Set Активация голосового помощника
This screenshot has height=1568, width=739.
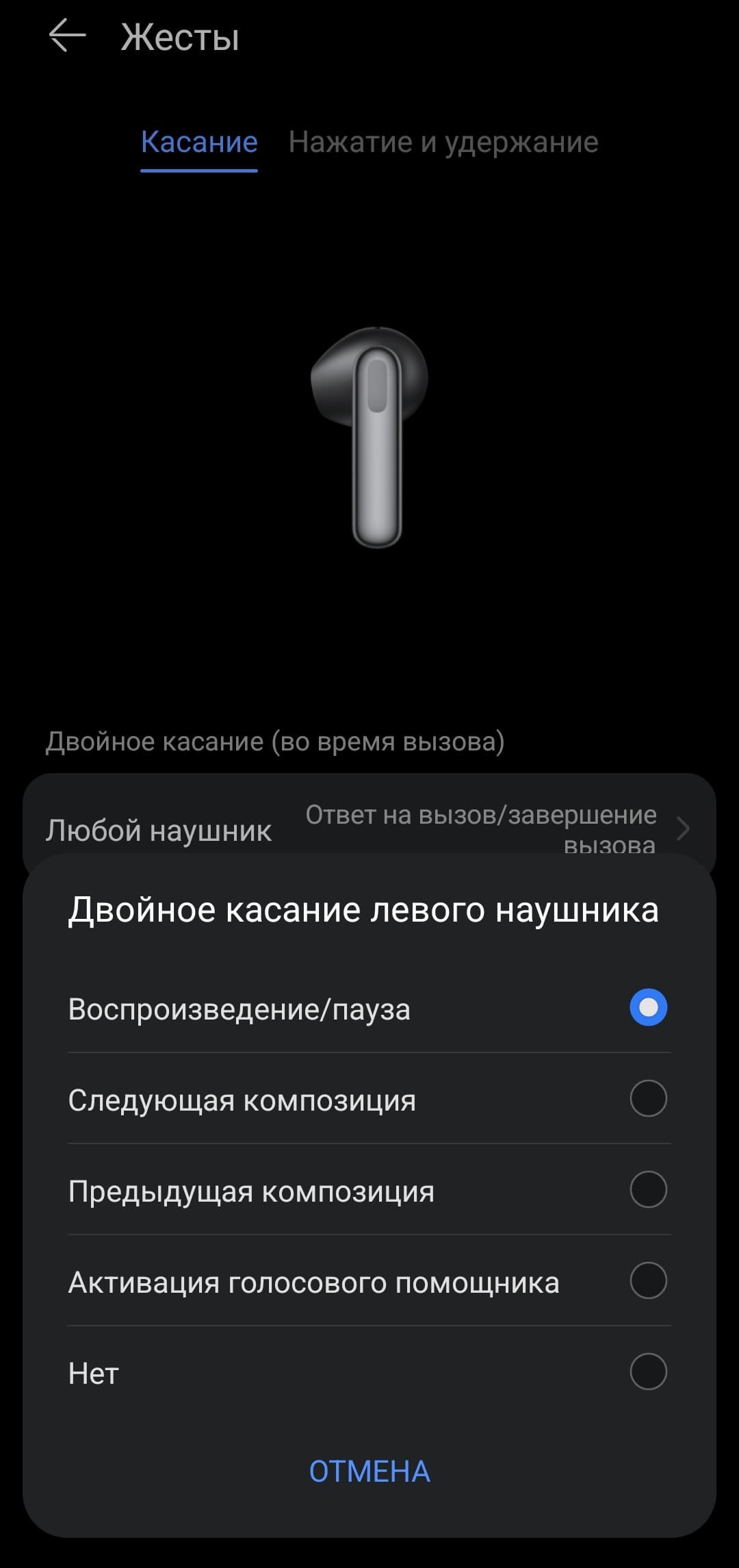369,1281
